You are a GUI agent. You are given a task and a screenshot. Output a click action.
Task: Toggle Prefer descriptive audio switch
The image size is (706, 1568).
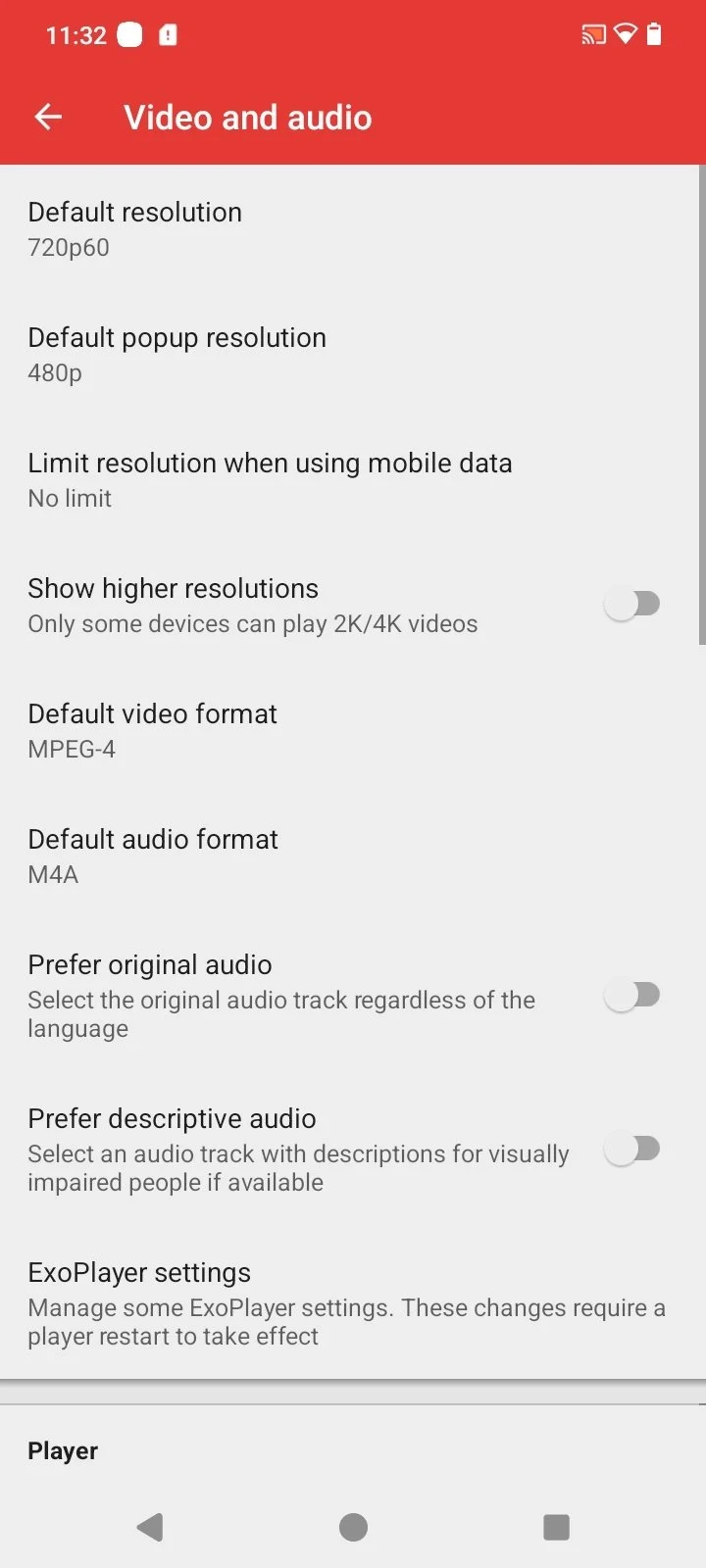tap(632, 1149)
